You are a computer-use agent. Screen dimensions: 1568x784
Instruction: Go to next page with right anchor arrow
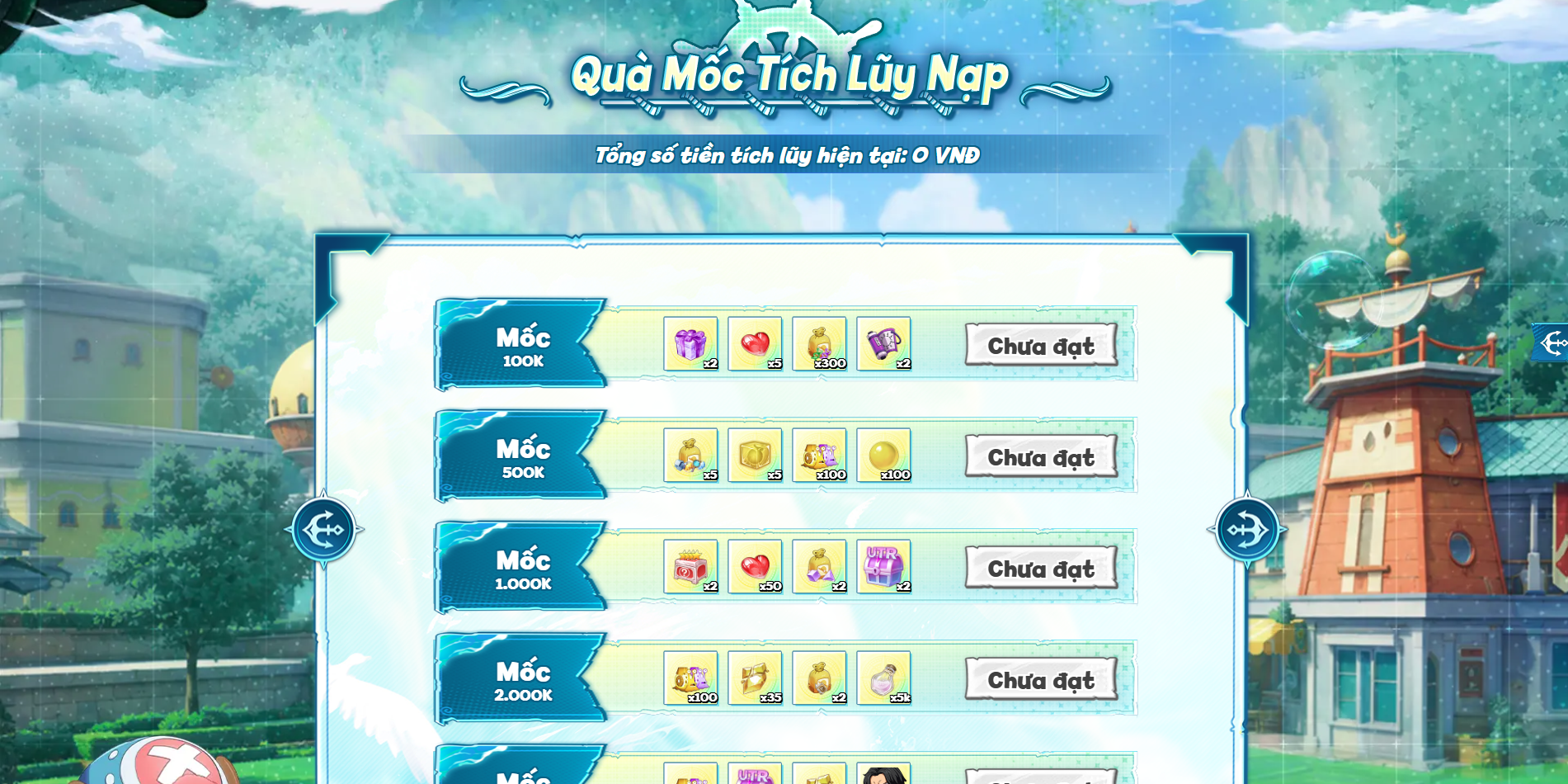coord(1247,530)
